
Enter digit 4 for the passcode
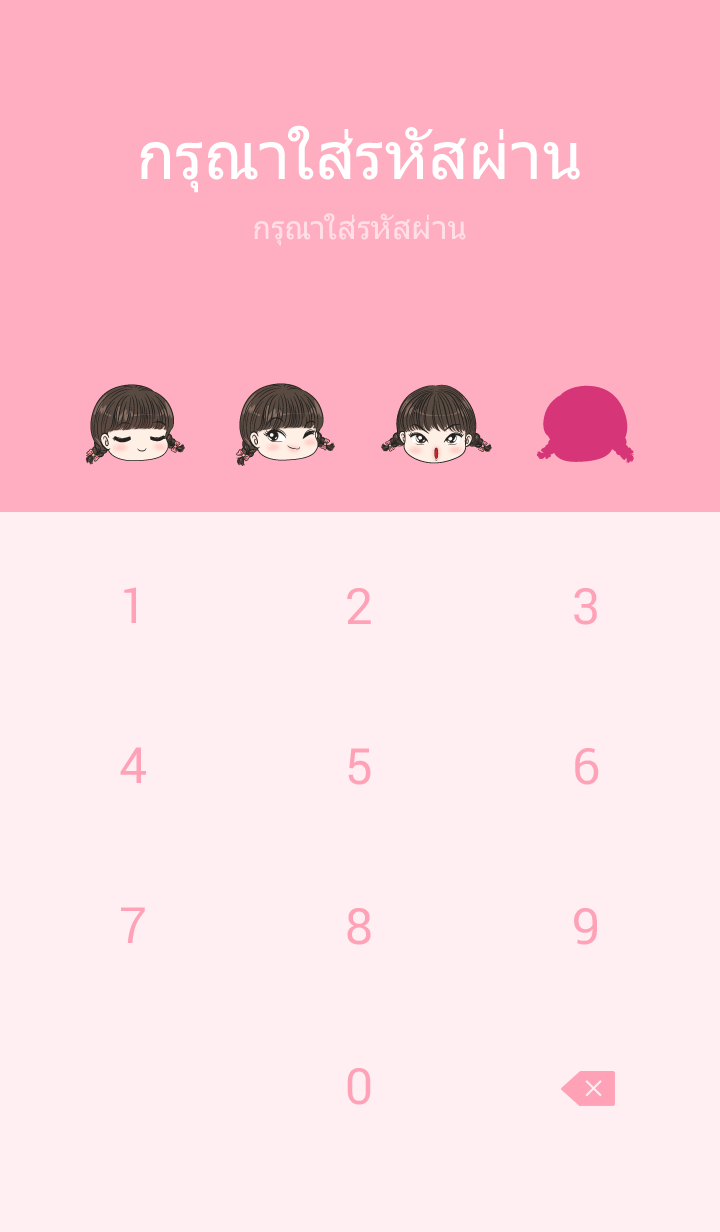coord(132,767)
